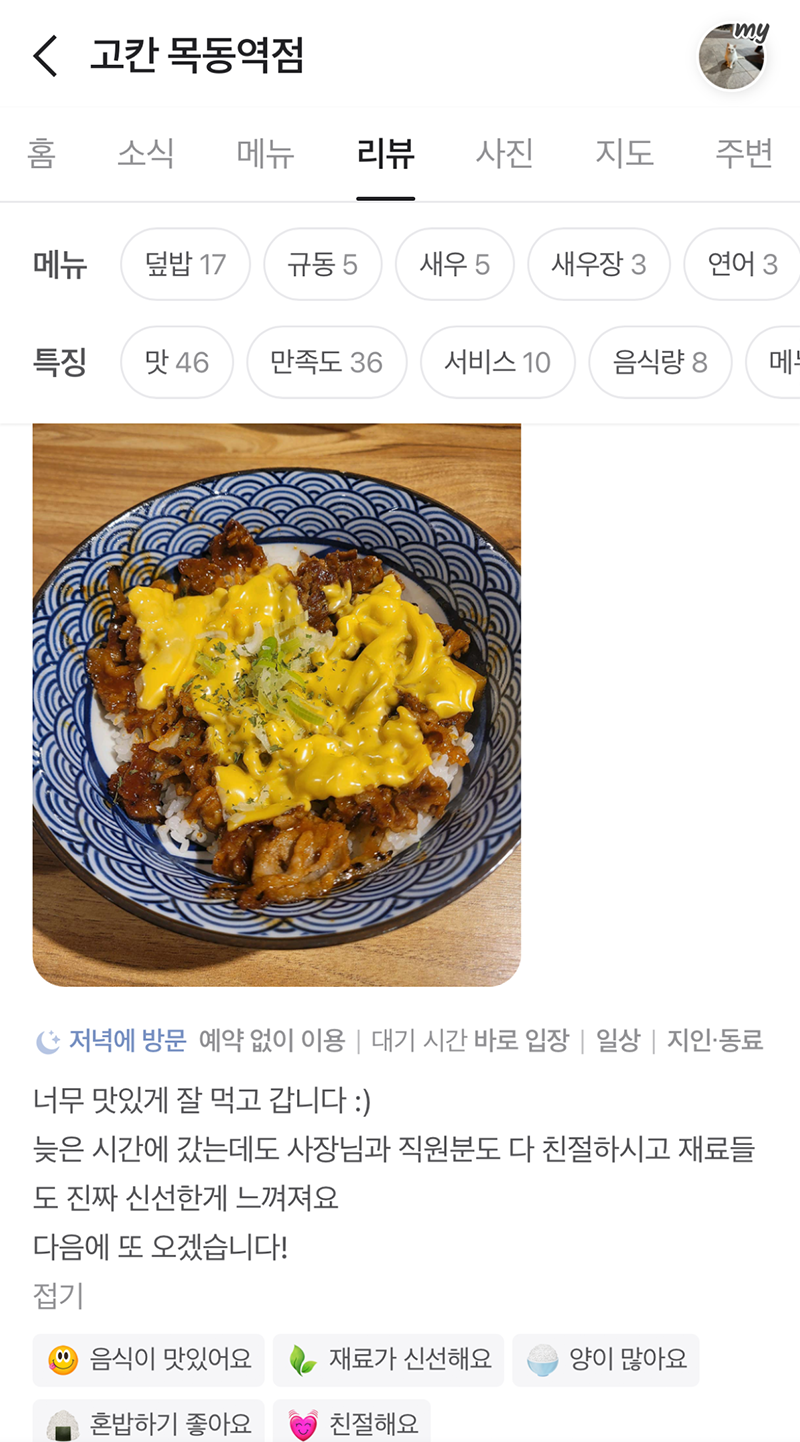Filter reviews by 규동 5 chip
Image resolution: width=800 pixels, height=1442 pixels.
[x=322, y=264]
